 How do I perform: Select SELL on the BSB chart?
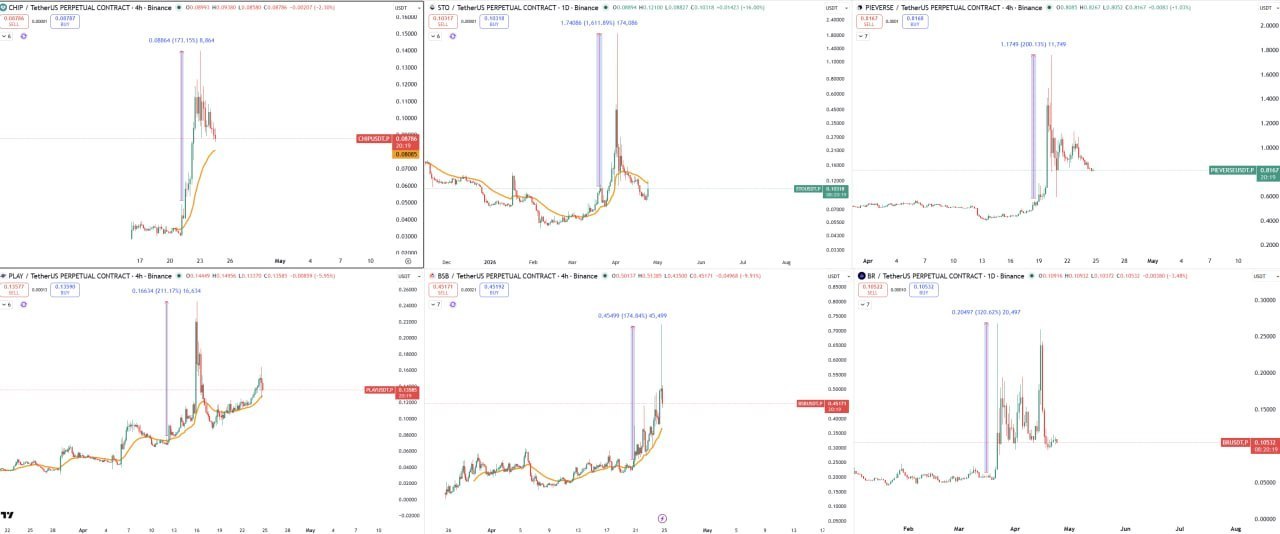(443, 289)
